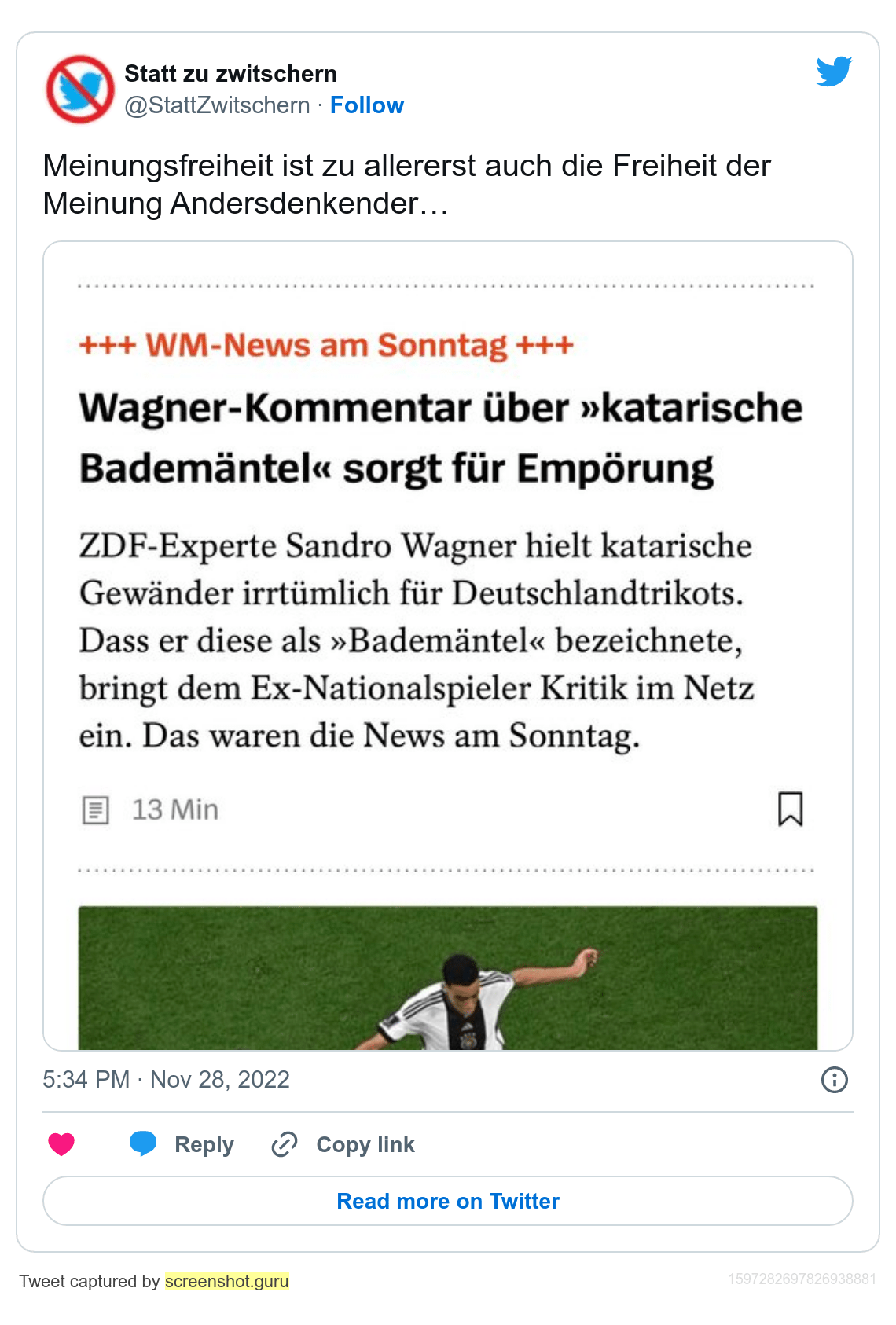Follow the @StattZwitschern account
Viewport: 896px width, 1325px height.
tap(366, 105)
